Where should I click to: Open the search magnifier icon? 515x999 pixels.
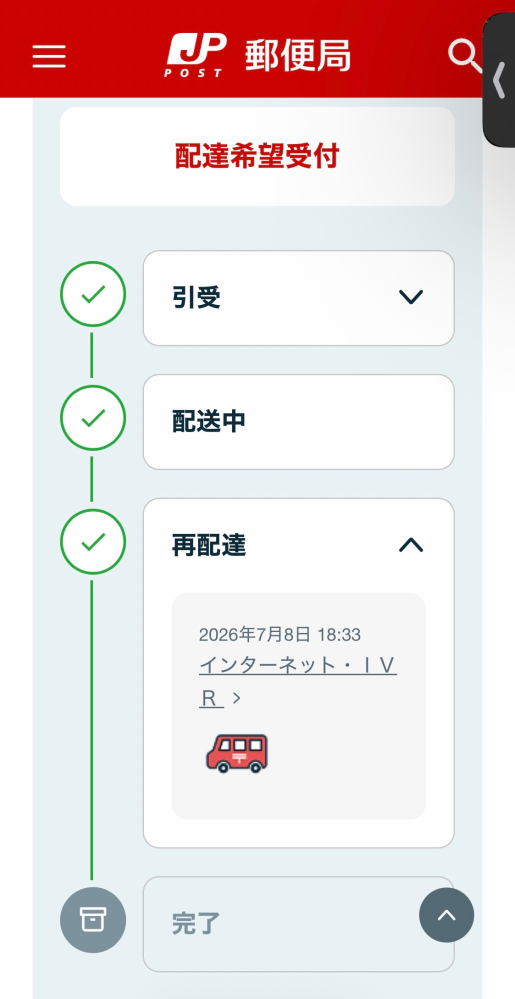(x=465, y=56)
